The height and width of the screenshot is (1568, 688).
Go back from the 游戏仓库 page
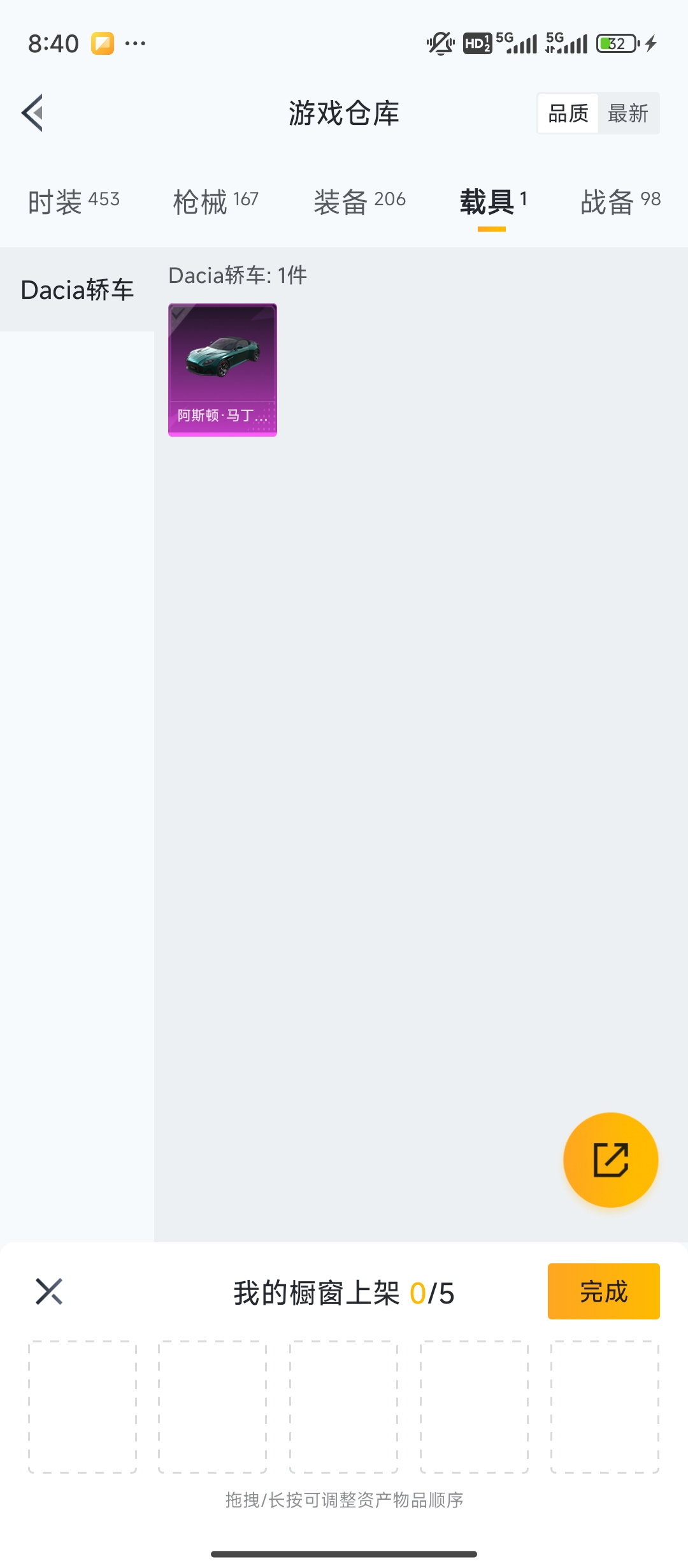click(32, 113)
